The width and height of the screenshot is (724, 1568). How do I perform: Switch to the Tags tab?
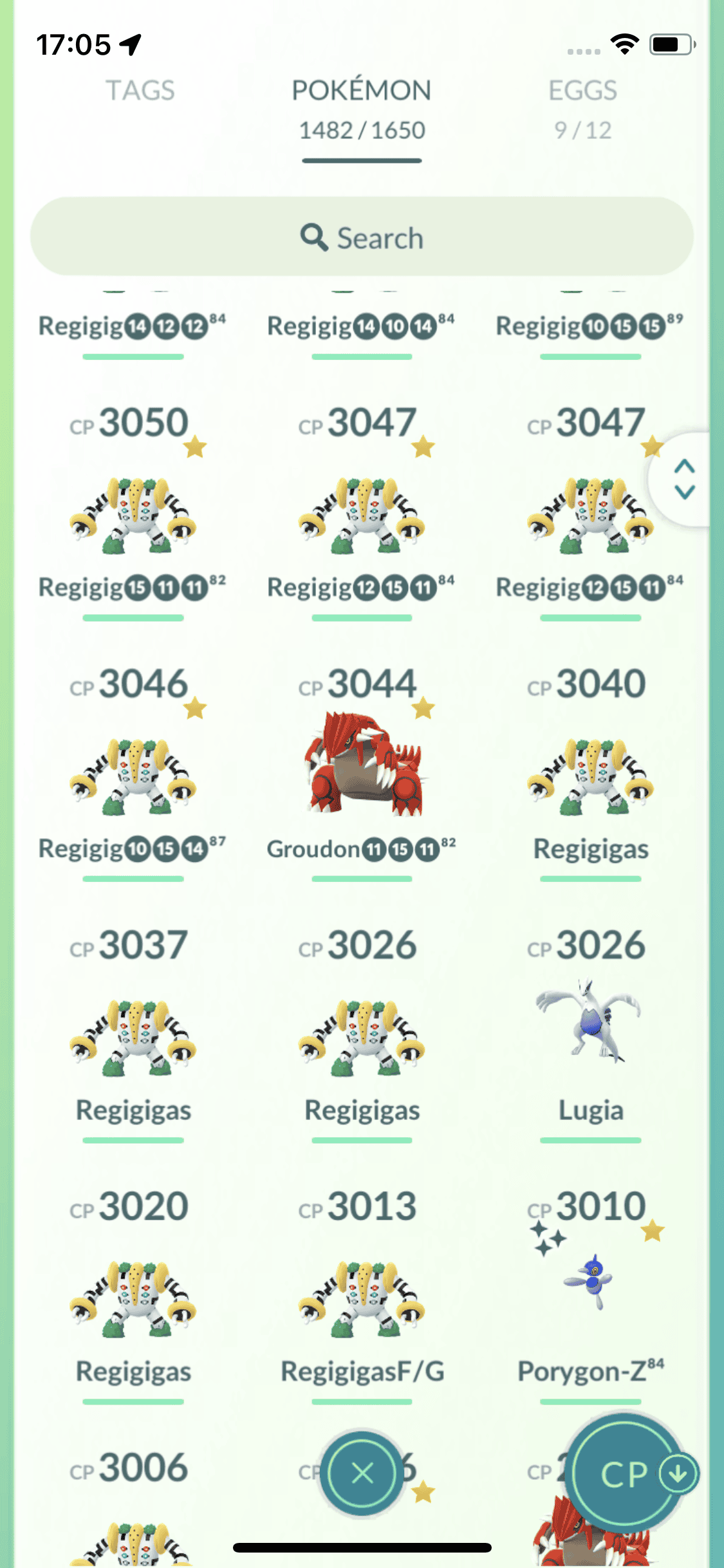tap(140, 91)
